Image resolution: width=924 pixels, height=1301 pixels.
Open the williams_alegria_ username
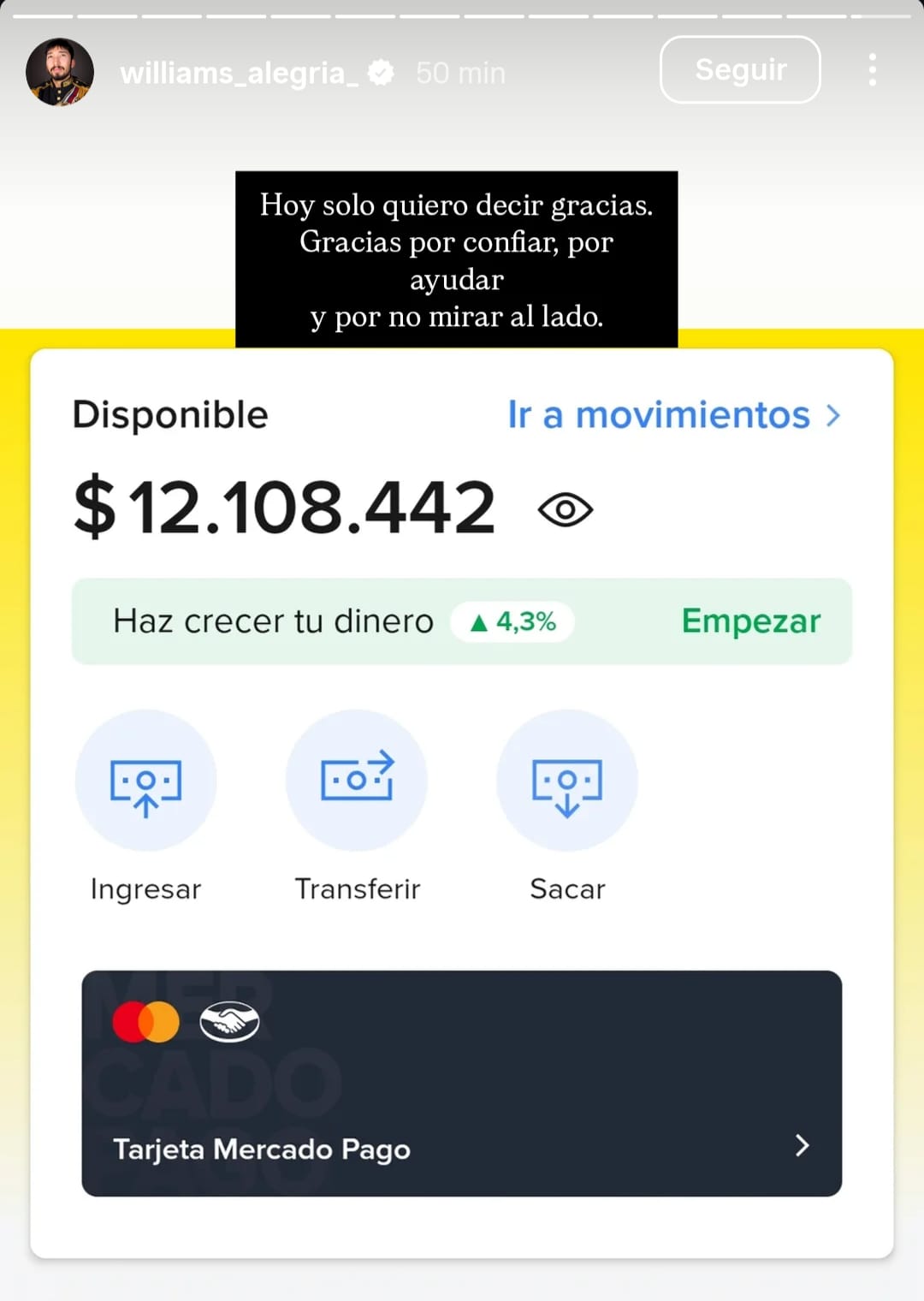240,74
